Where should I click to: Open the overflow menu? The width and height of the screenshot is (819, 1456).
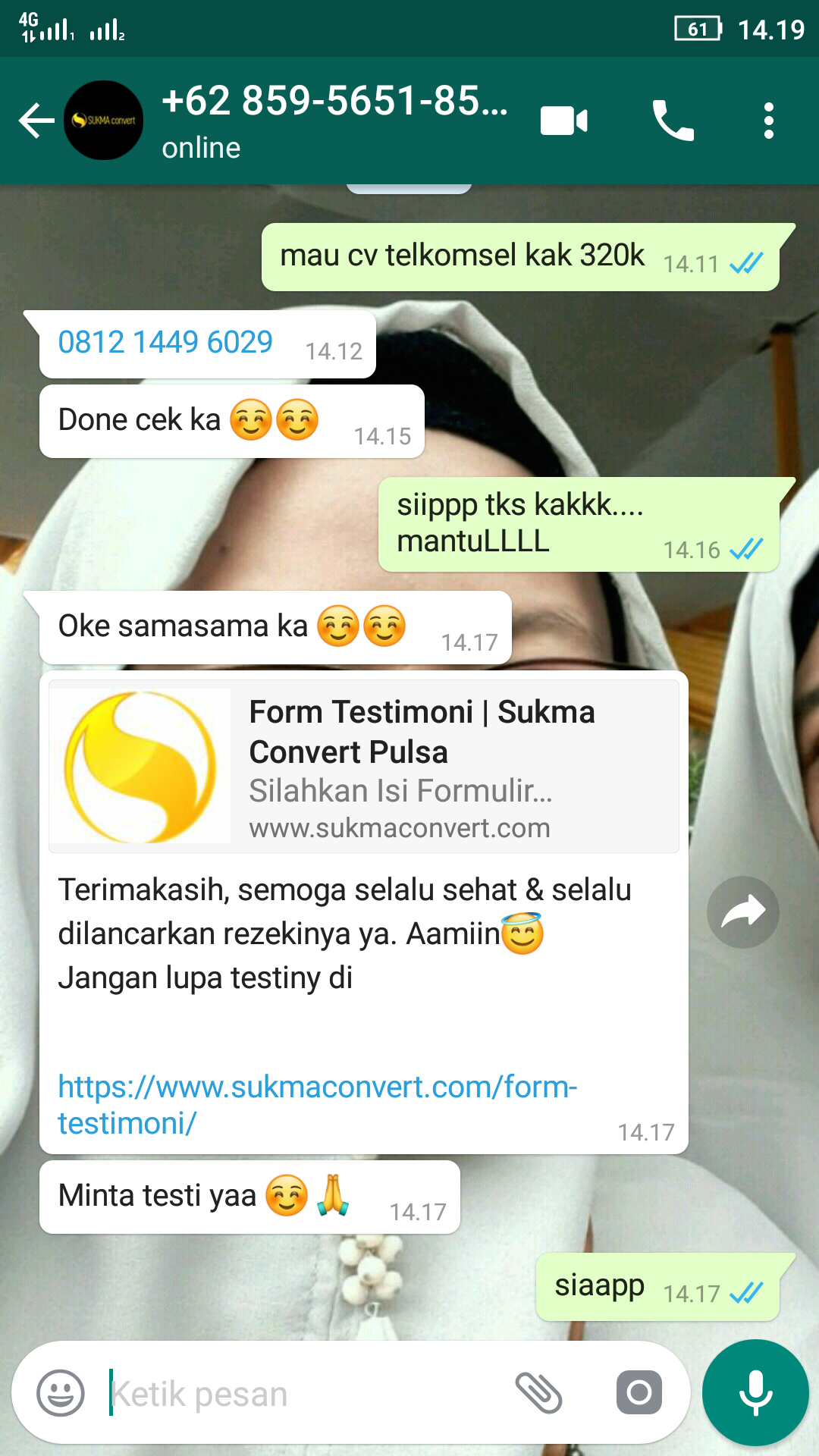pos(768,121)
